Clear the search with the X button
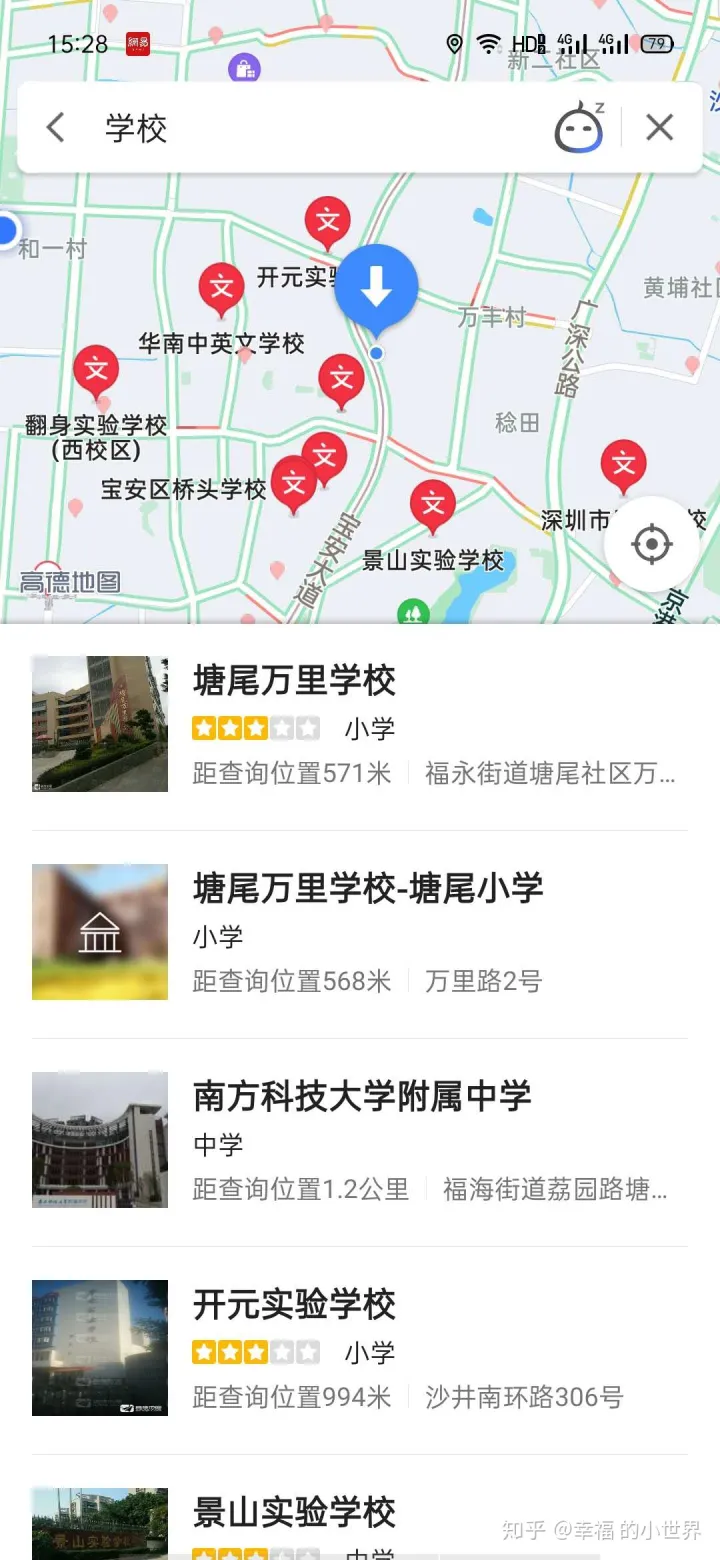This screenshot has height=1560, width=720. [660, 128]
